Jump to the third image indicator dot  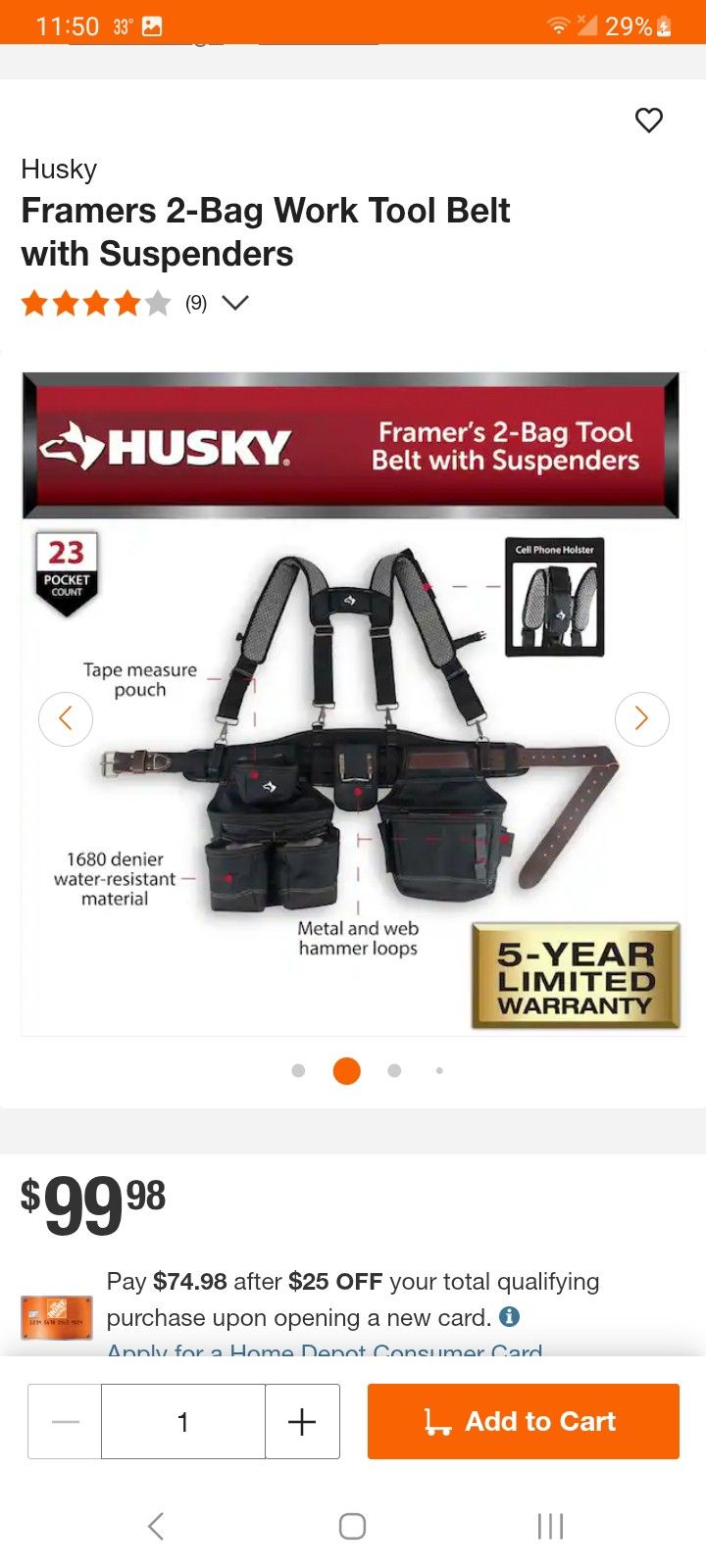394,1070
